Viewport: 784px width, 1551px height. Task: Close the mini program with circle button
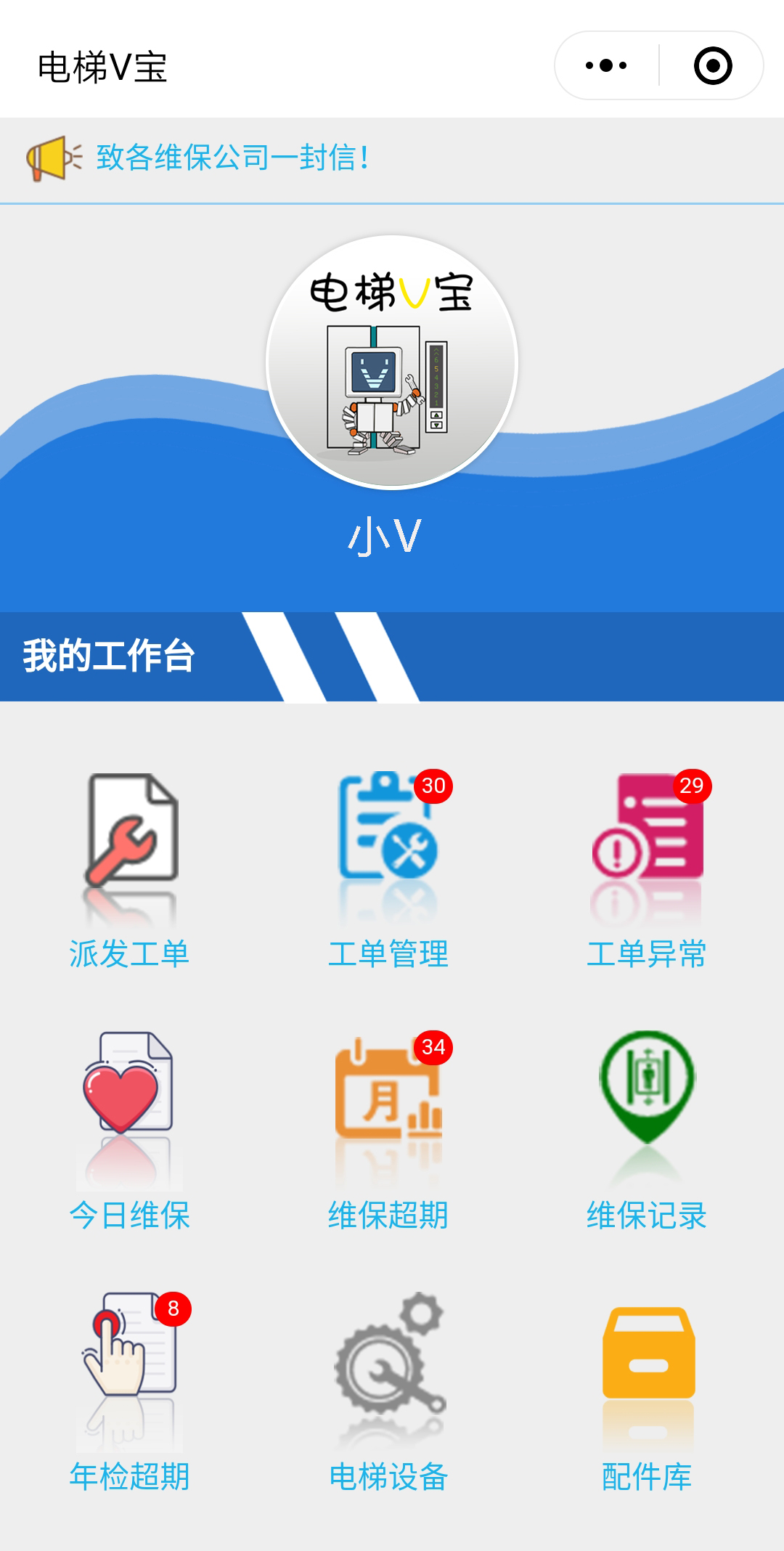coord(712,65)
